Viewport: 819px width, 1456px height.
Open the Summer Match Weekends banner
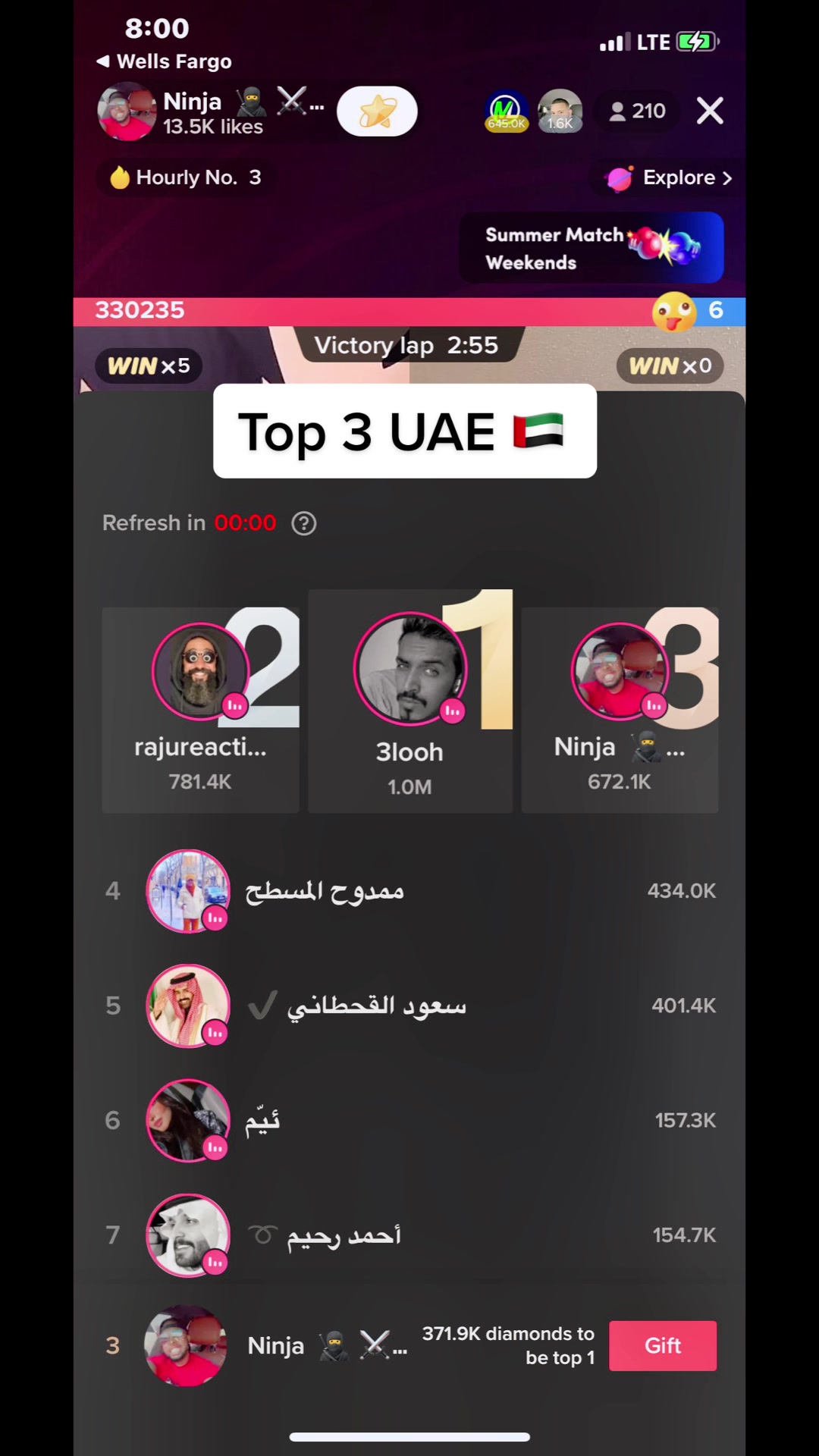[x=591, y=248]
